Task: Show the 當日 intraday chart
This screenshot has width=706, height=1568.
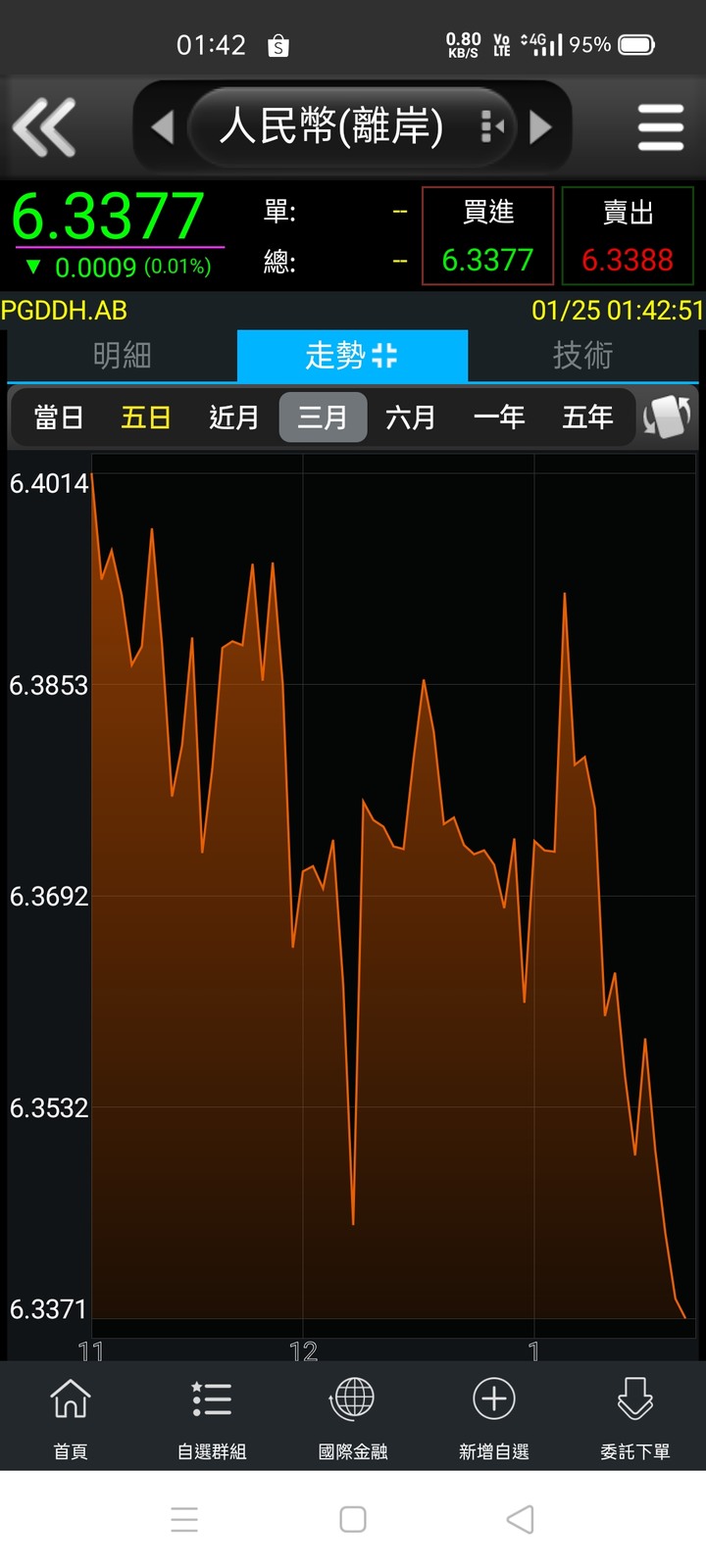Action: 58,417
